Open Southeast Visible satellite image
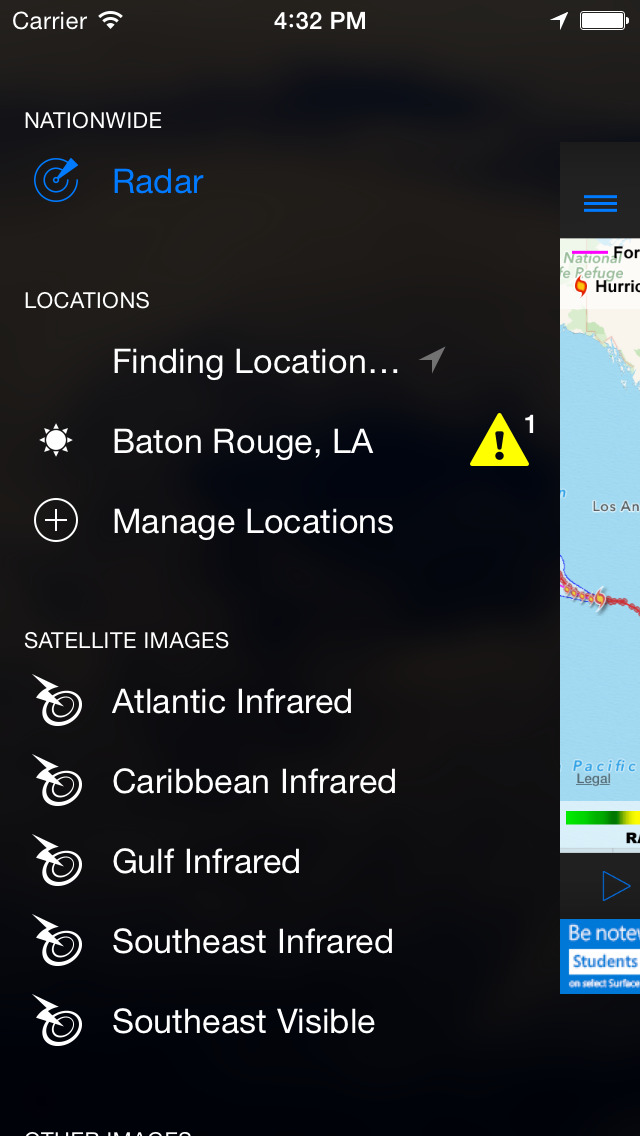 click(x=243, y=1022)
